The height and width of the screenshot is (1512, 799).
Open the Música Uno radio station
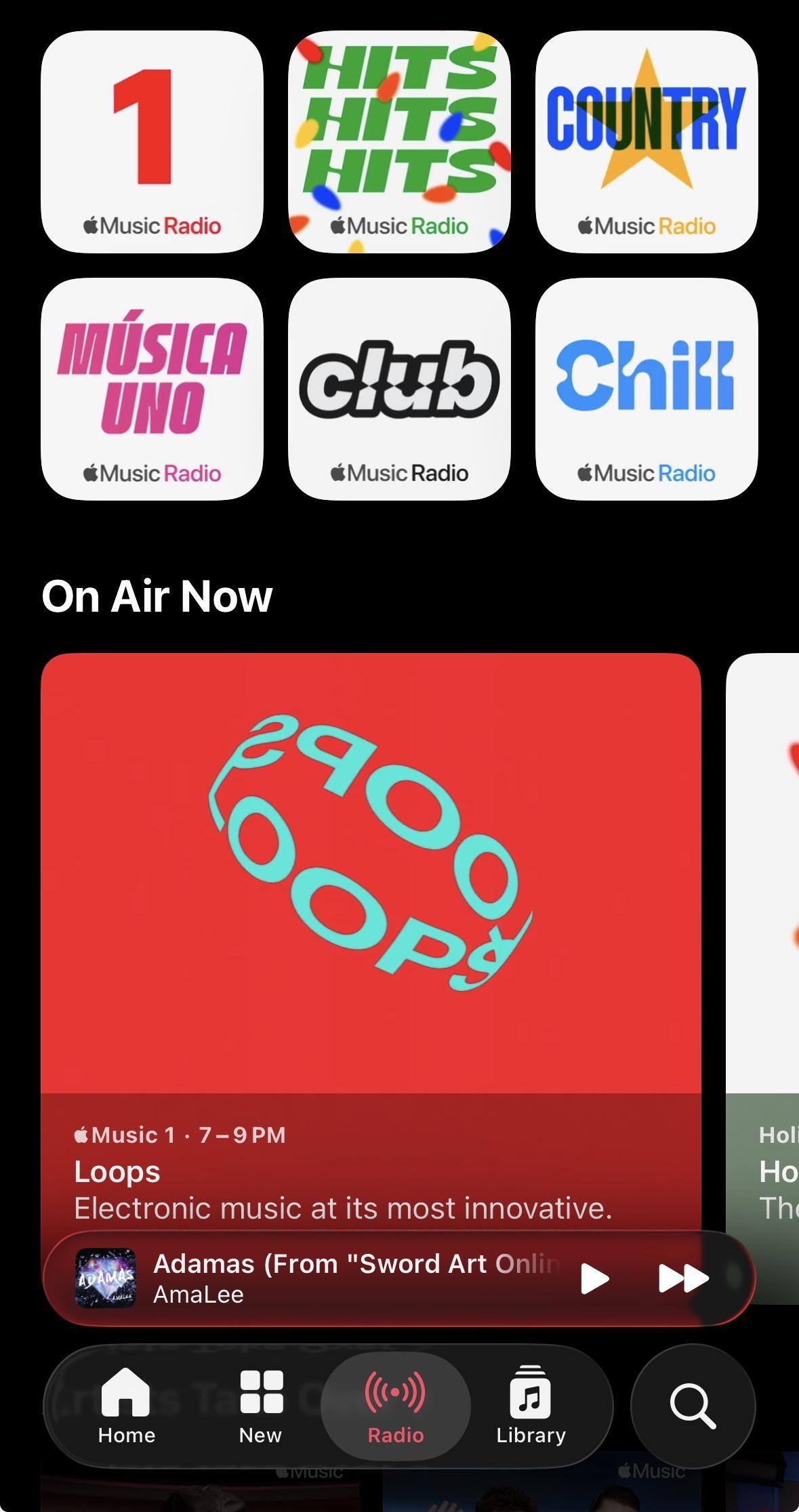pyautogui.click(x=152, y=389)
